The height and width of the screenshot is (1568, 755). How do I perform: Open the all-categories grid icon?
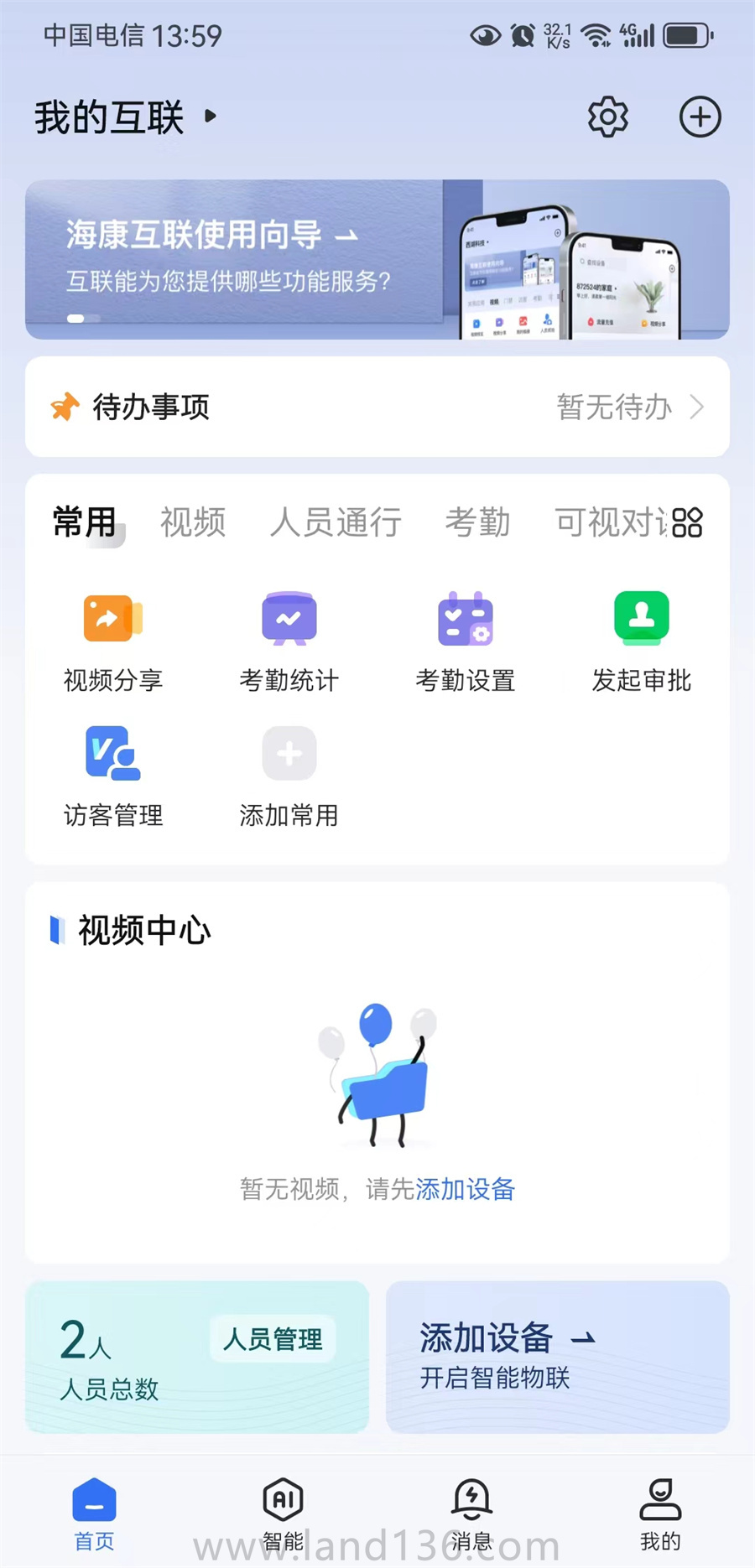687,522
